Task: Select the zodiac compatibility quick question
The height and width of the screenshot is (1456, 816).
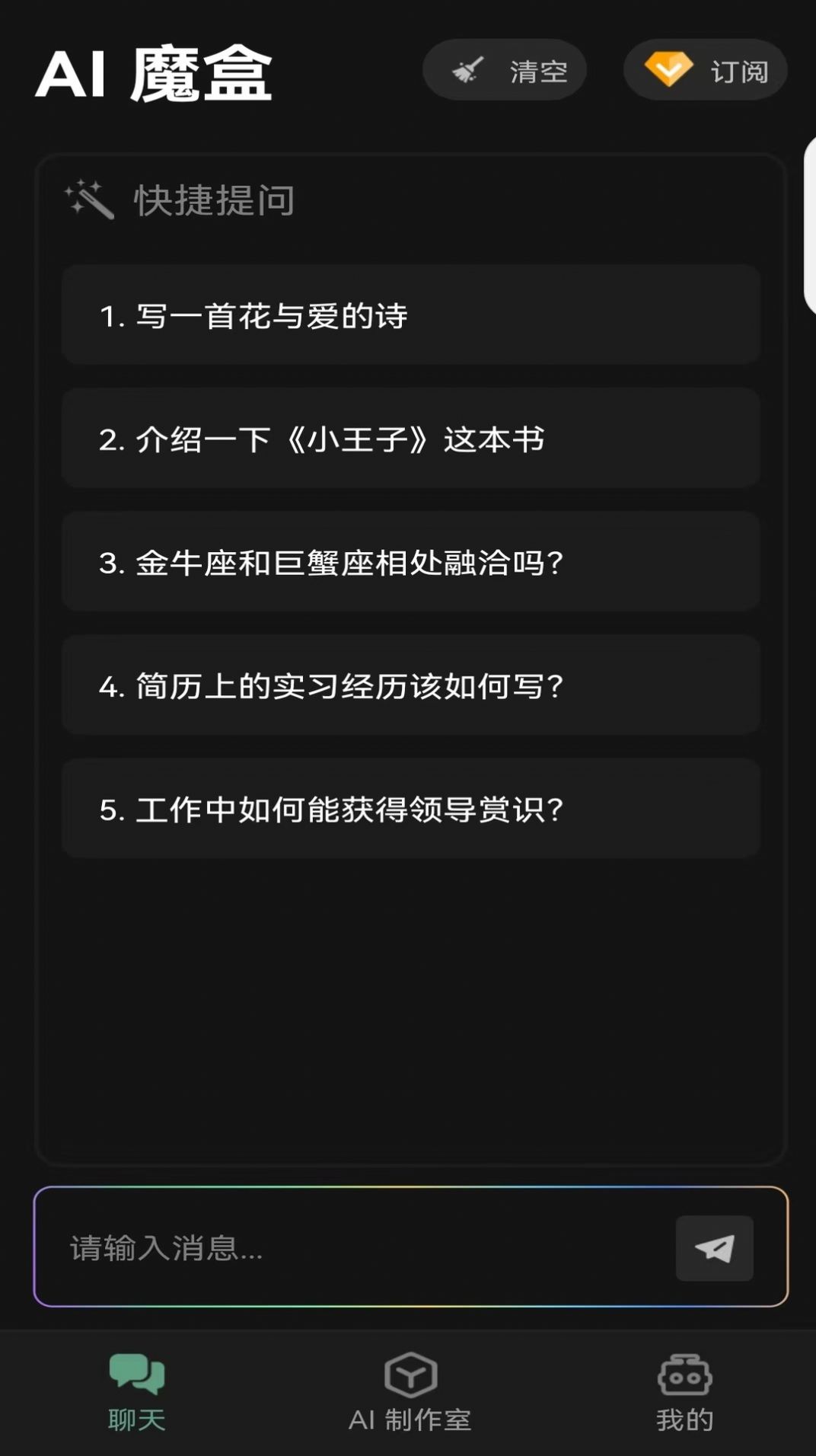Action: 411,561
